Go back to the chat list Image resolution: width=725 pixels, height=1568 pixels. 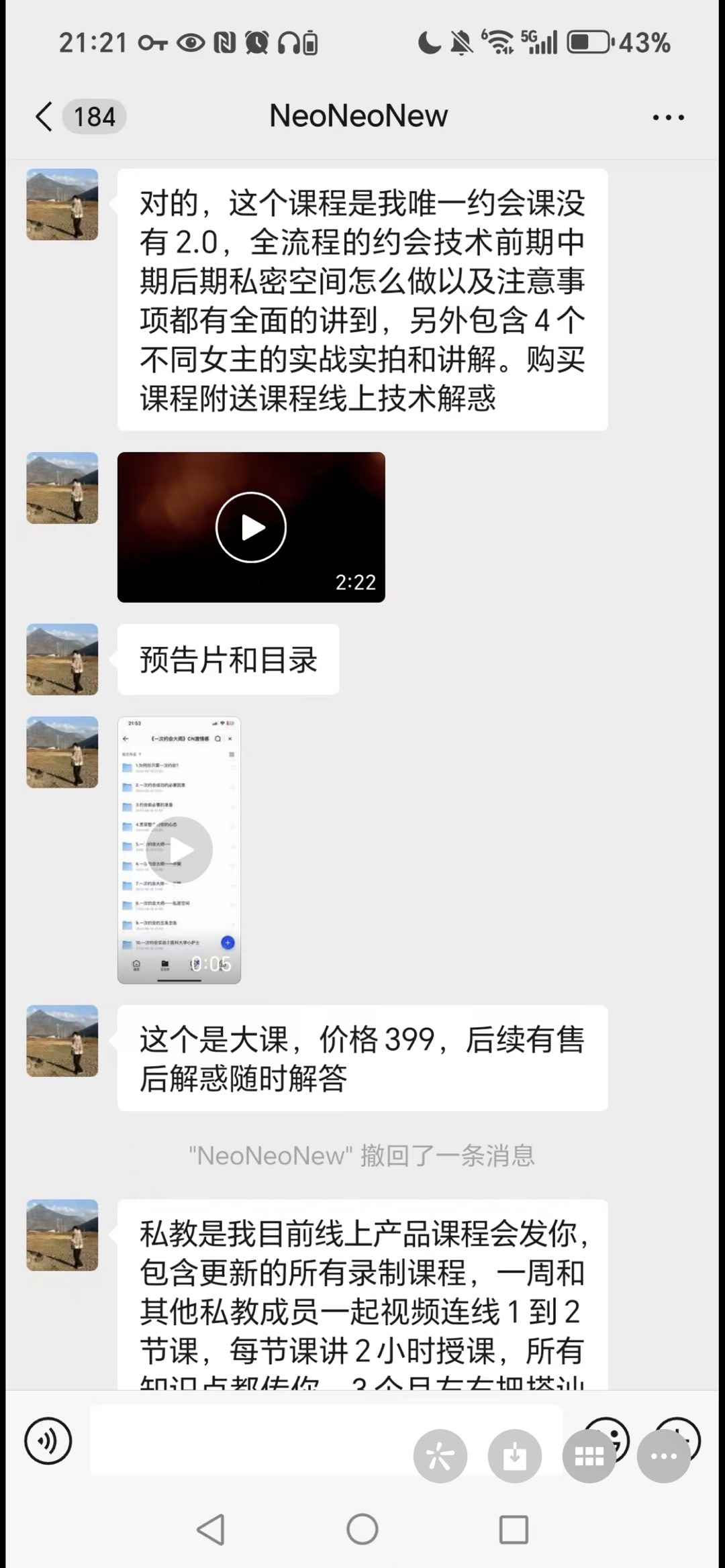pos(44,117)
